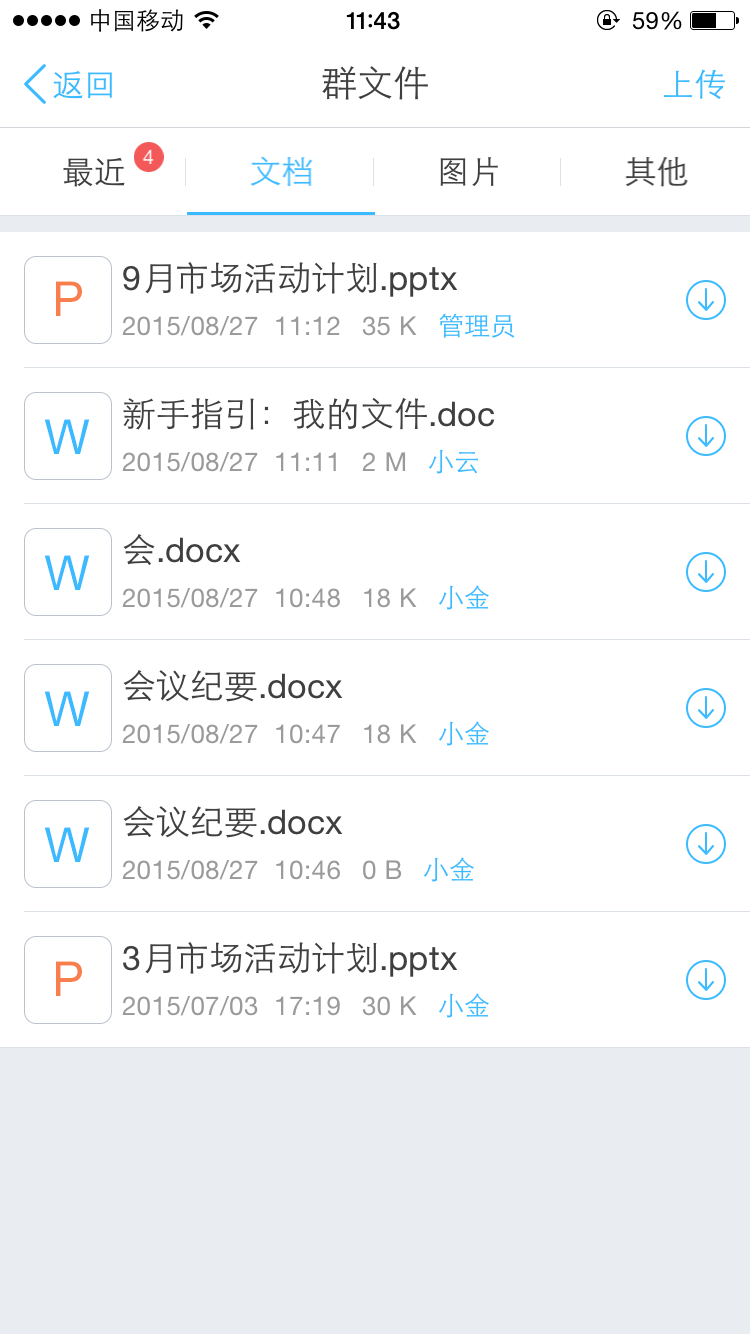
Task: Download the 18 K 会议纪要.docx
Action: click(705, 708)
